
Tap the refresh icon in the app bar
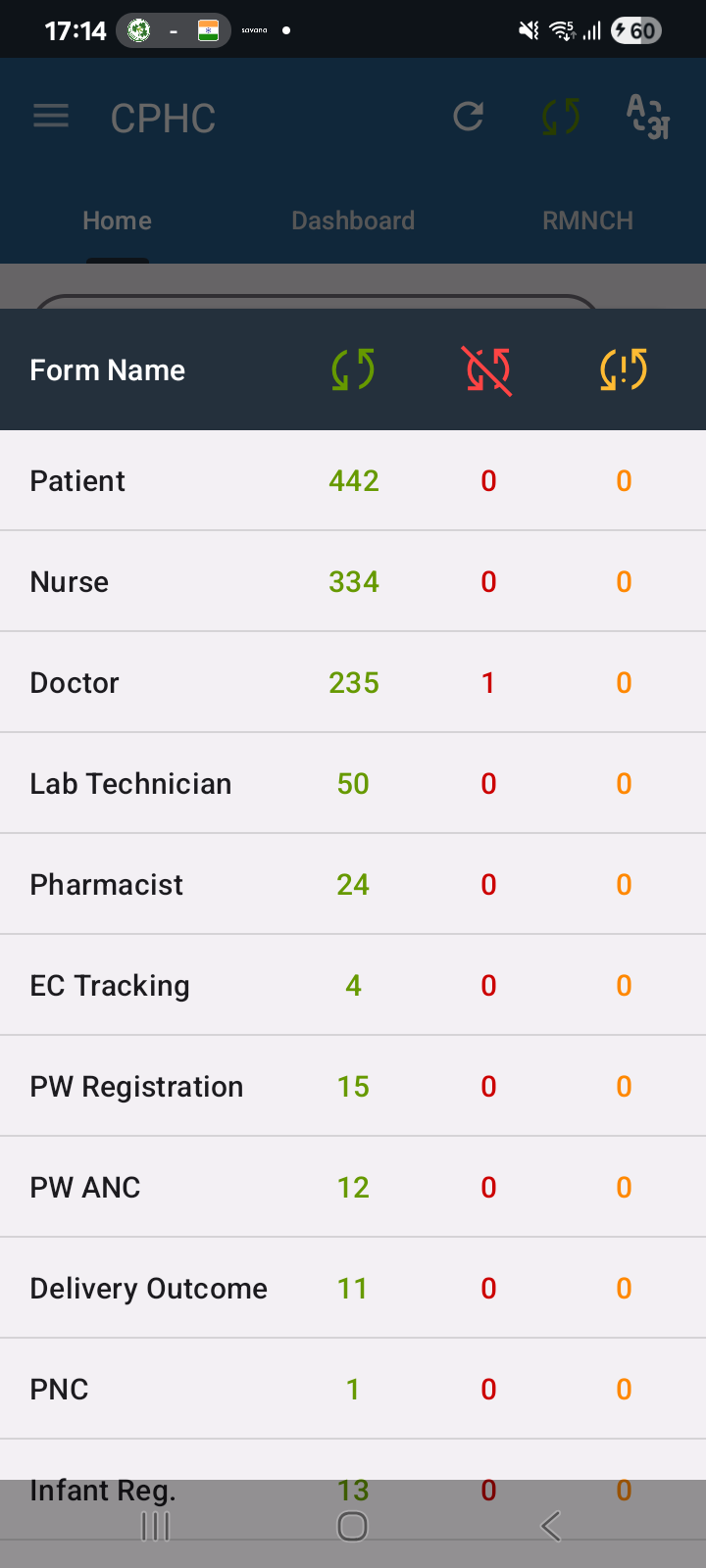pyautogui.click(x=469, y=117)
